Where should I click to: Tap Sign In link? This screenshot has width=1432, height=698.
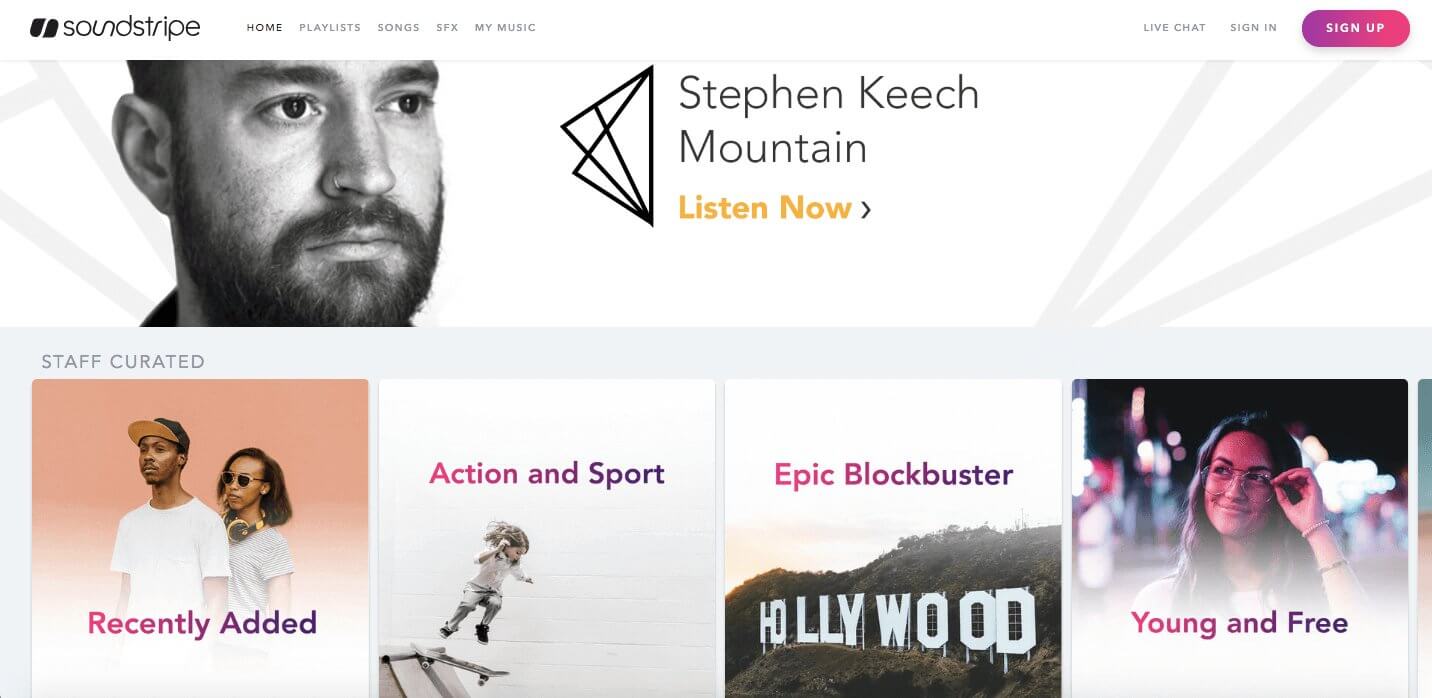coord(1253,28)
